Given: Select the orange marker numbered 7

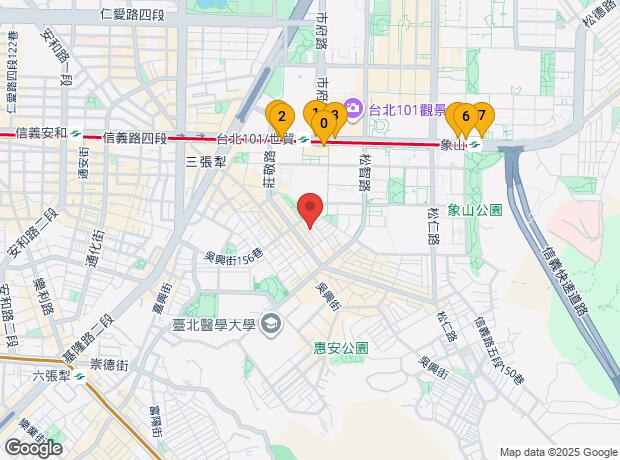Looking at the screenshot, I should (482, 116).
